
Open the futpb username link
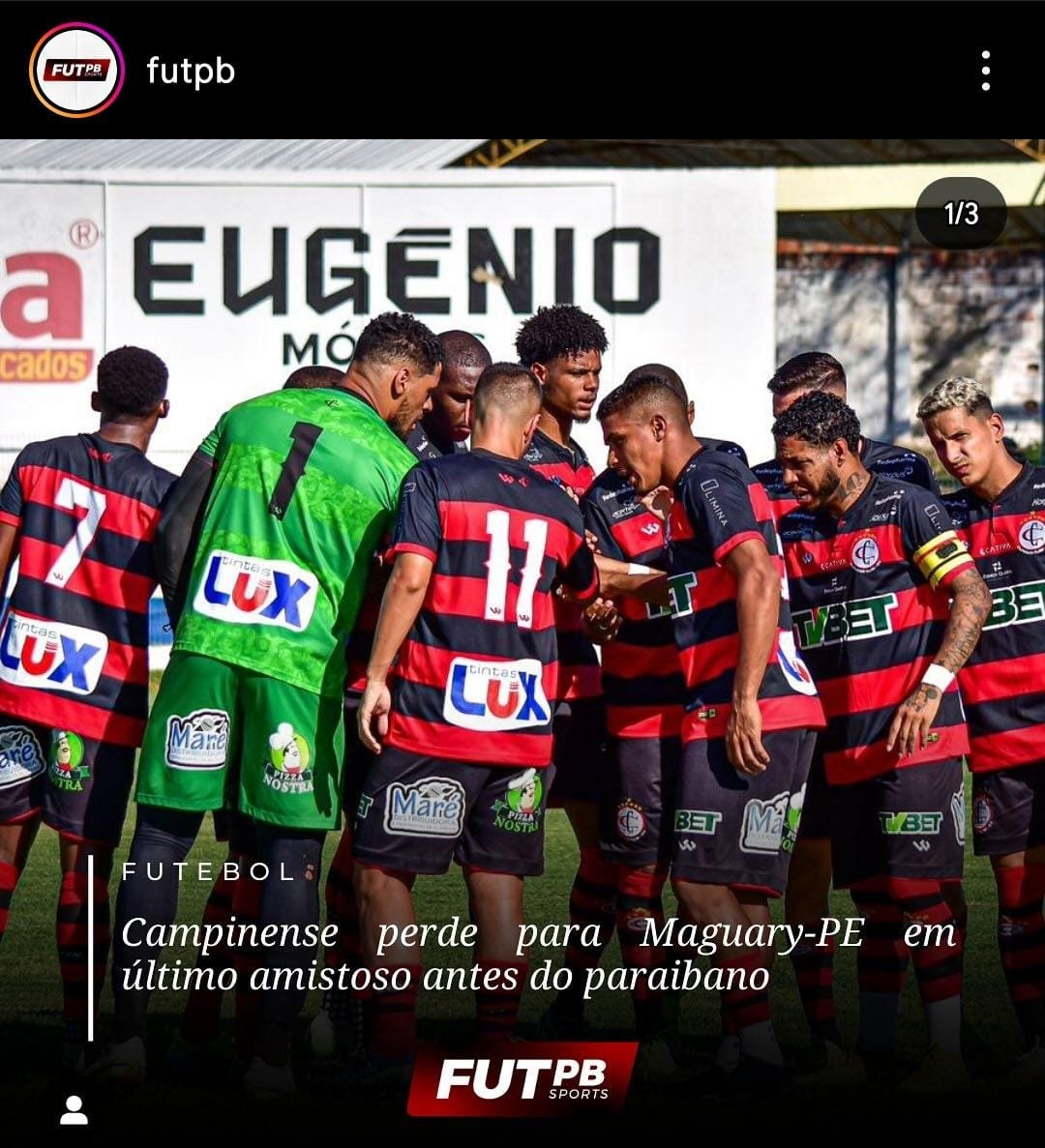(x=191, y=72)
